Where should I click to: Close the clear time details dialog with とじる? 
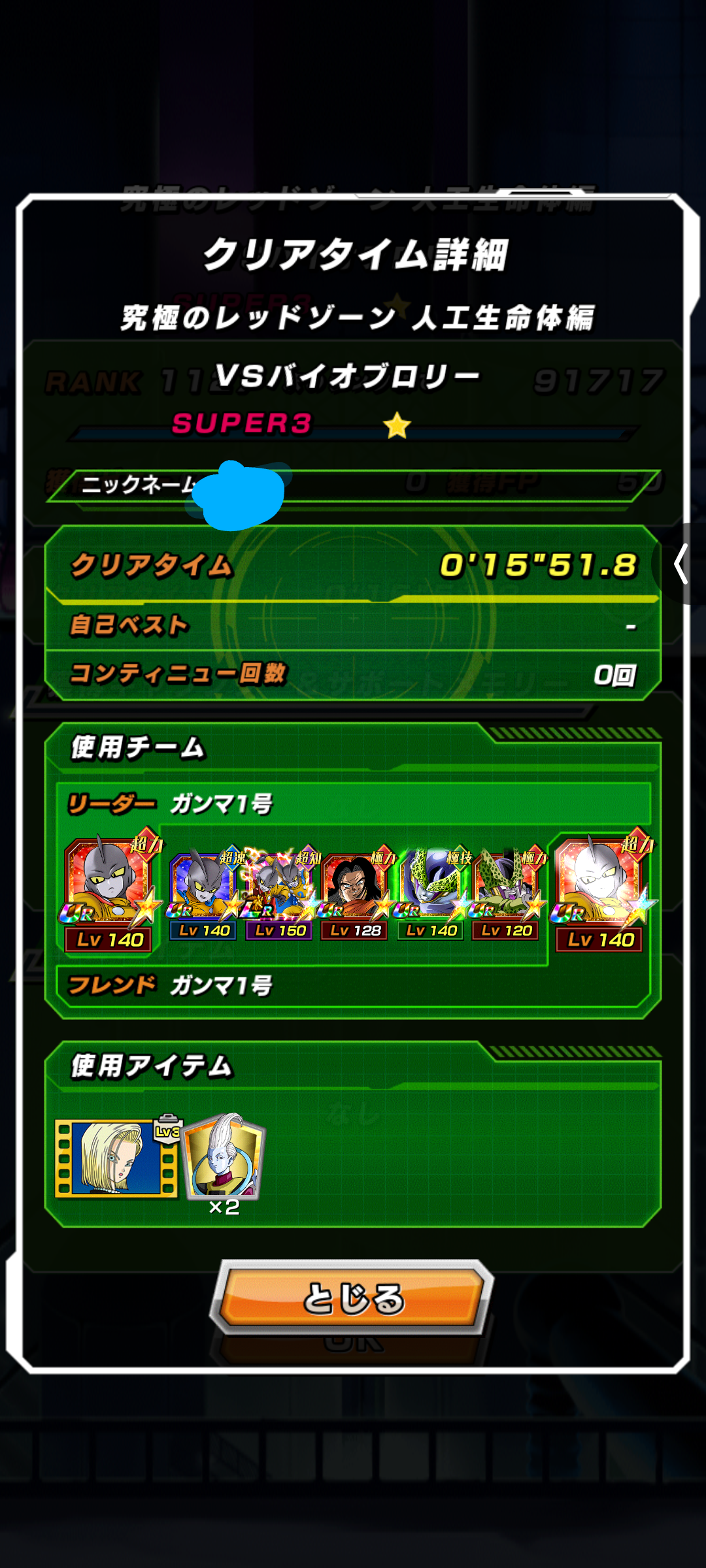(352, 1297)
